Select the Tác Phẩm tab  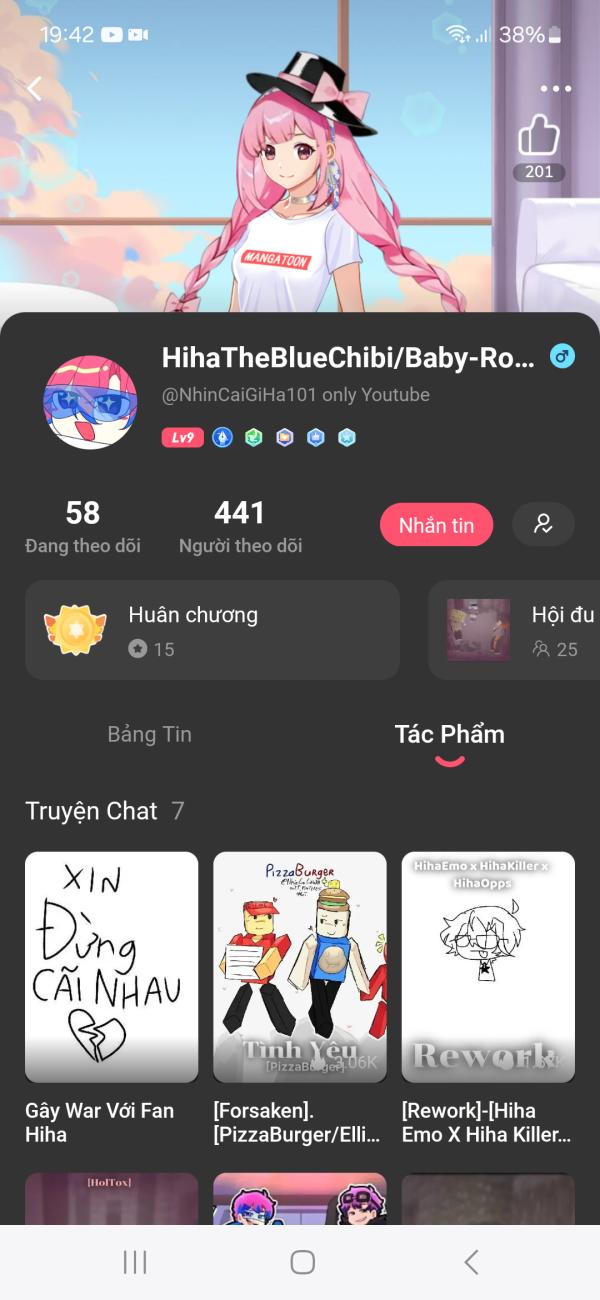click(449, 734)
